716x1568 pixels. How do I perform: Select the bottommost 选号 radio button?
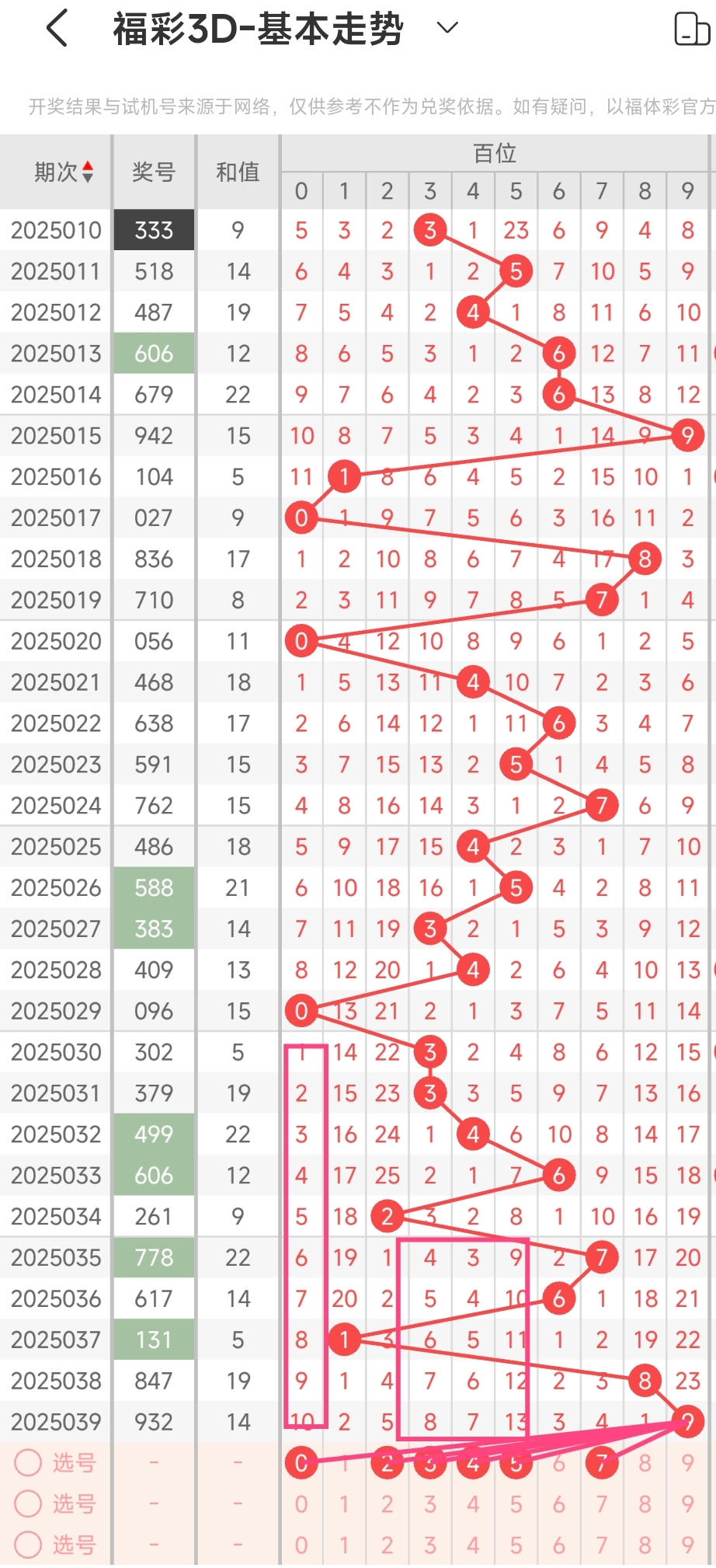29,1544
